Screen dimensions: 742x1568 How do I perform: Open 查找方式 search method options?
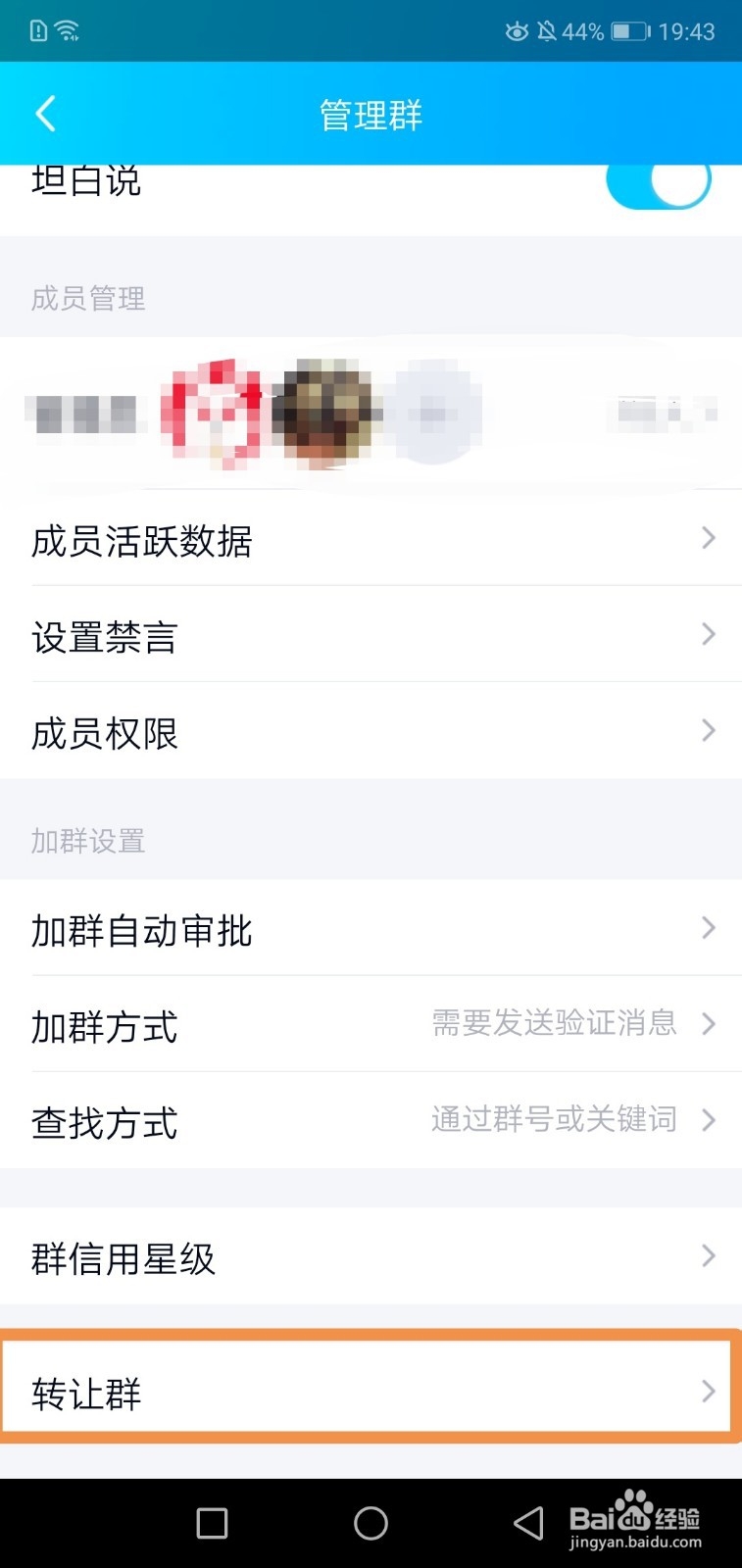click(371, 1121)
